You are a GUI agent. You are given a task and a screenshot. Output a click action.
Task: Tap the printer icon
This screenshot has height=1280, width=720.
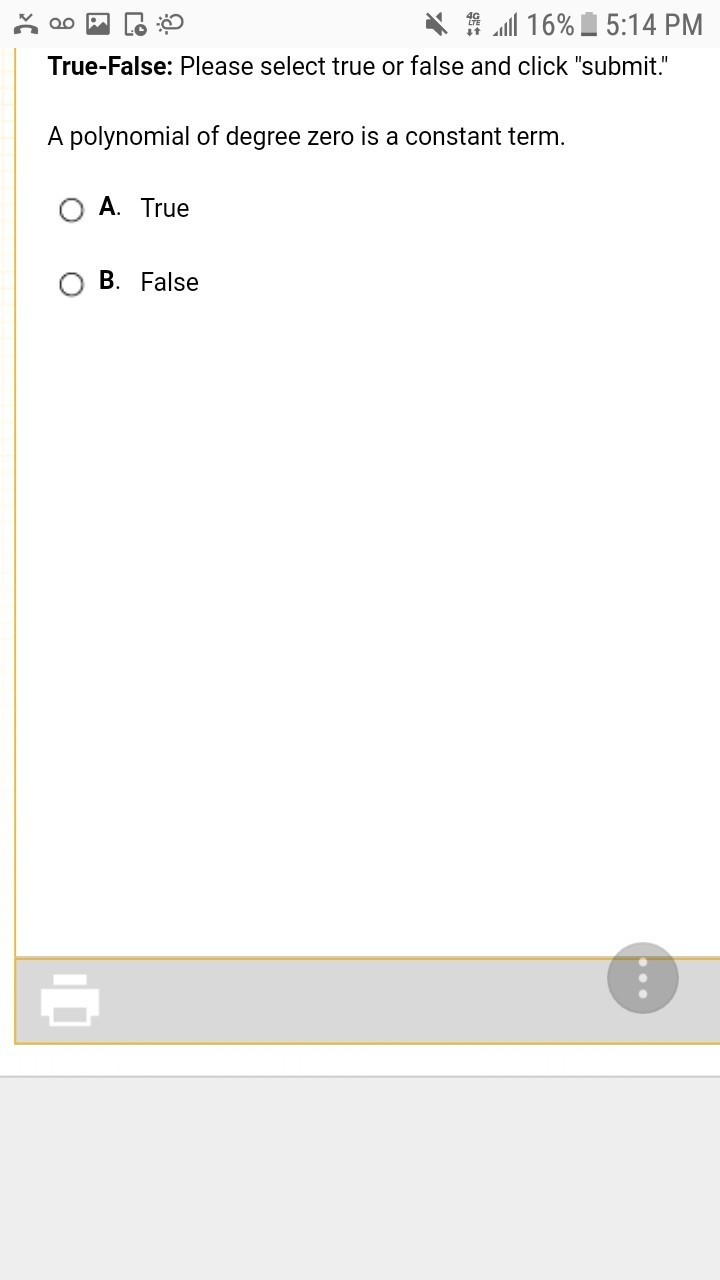tap(70, 999)
